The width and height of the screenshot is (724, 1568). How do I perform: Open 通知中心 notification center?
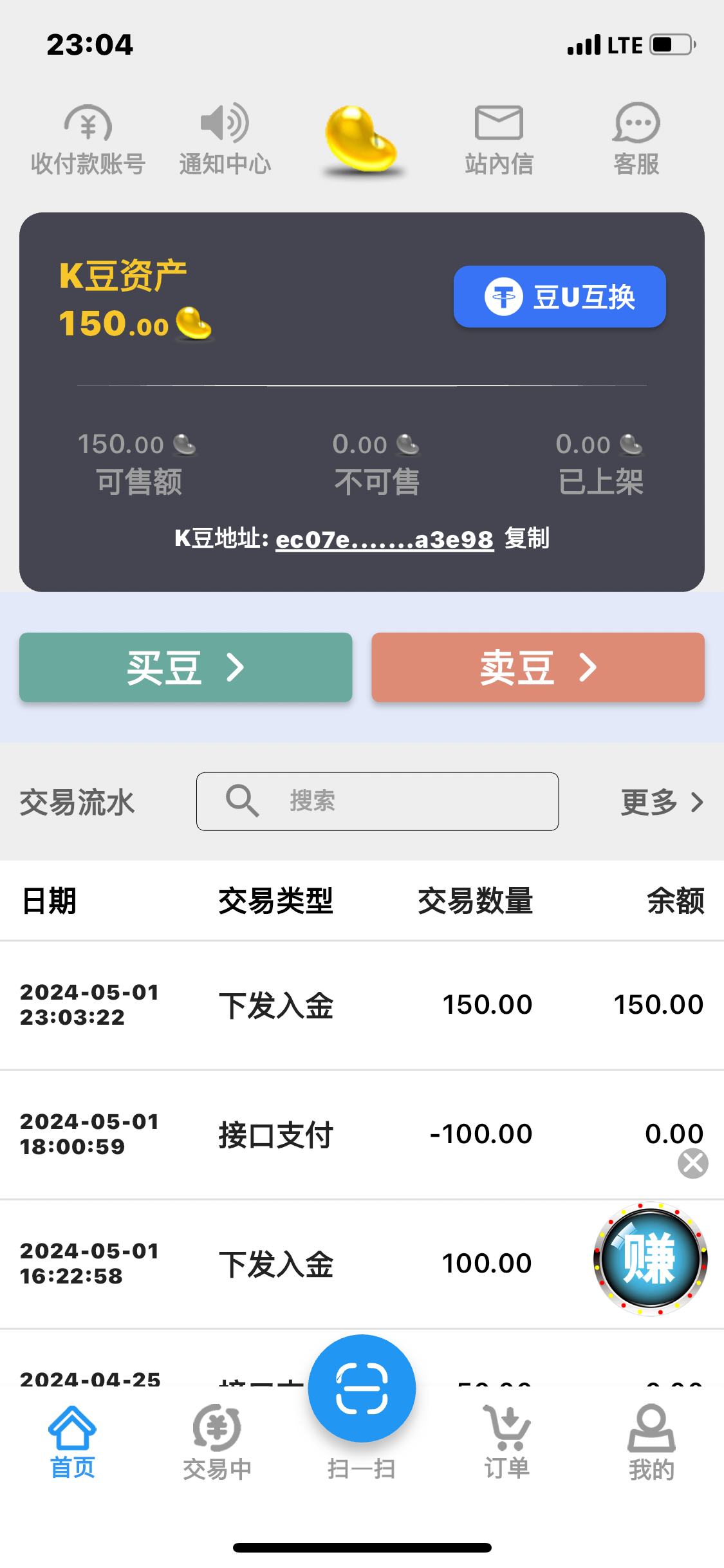point(225,140)
